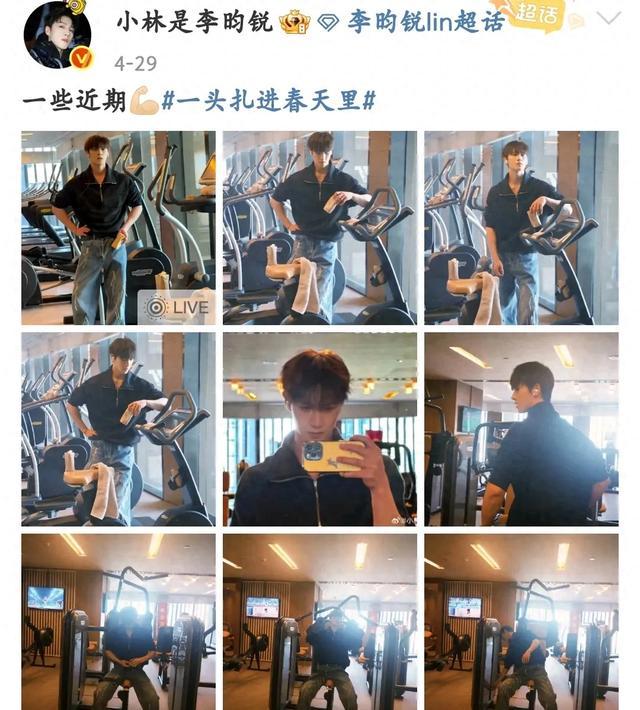Image resolution: width=640 pixels, height=710 pixels.
Task: Open the poster's profile avatar
Action: [x=57, y=34]
